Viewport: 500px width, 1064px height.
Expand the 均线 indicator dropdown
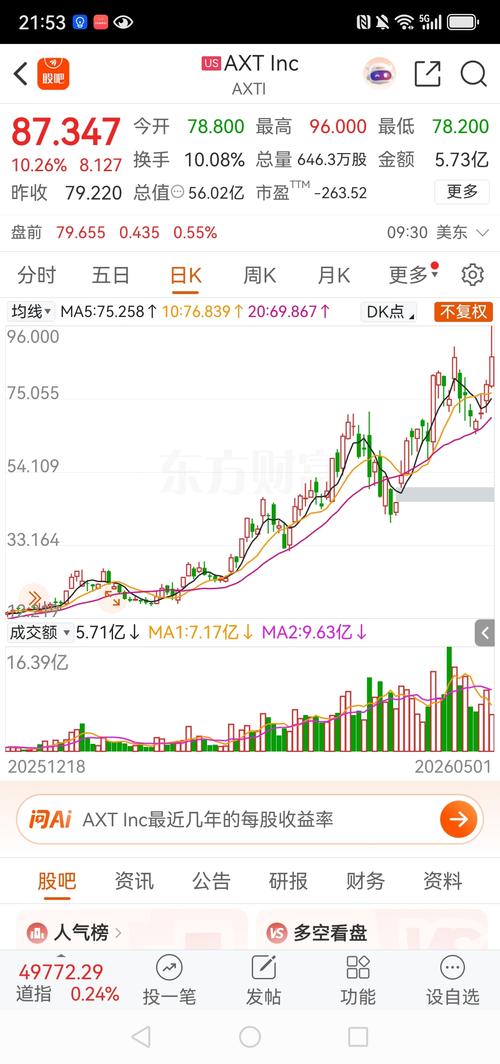tap(32, 311)
